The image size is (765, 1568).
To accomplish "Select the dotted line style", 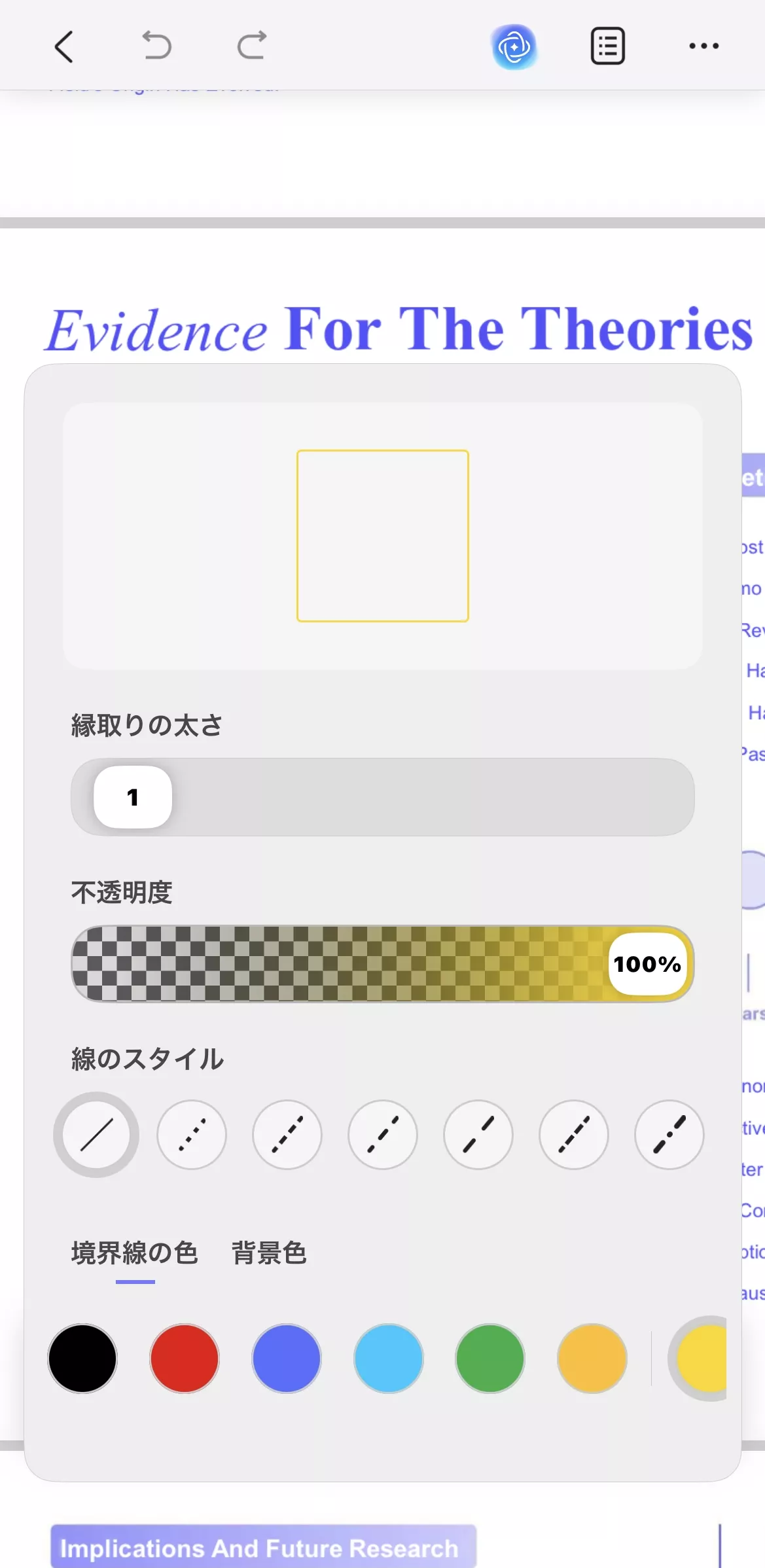I will [x=191, y=1135].
